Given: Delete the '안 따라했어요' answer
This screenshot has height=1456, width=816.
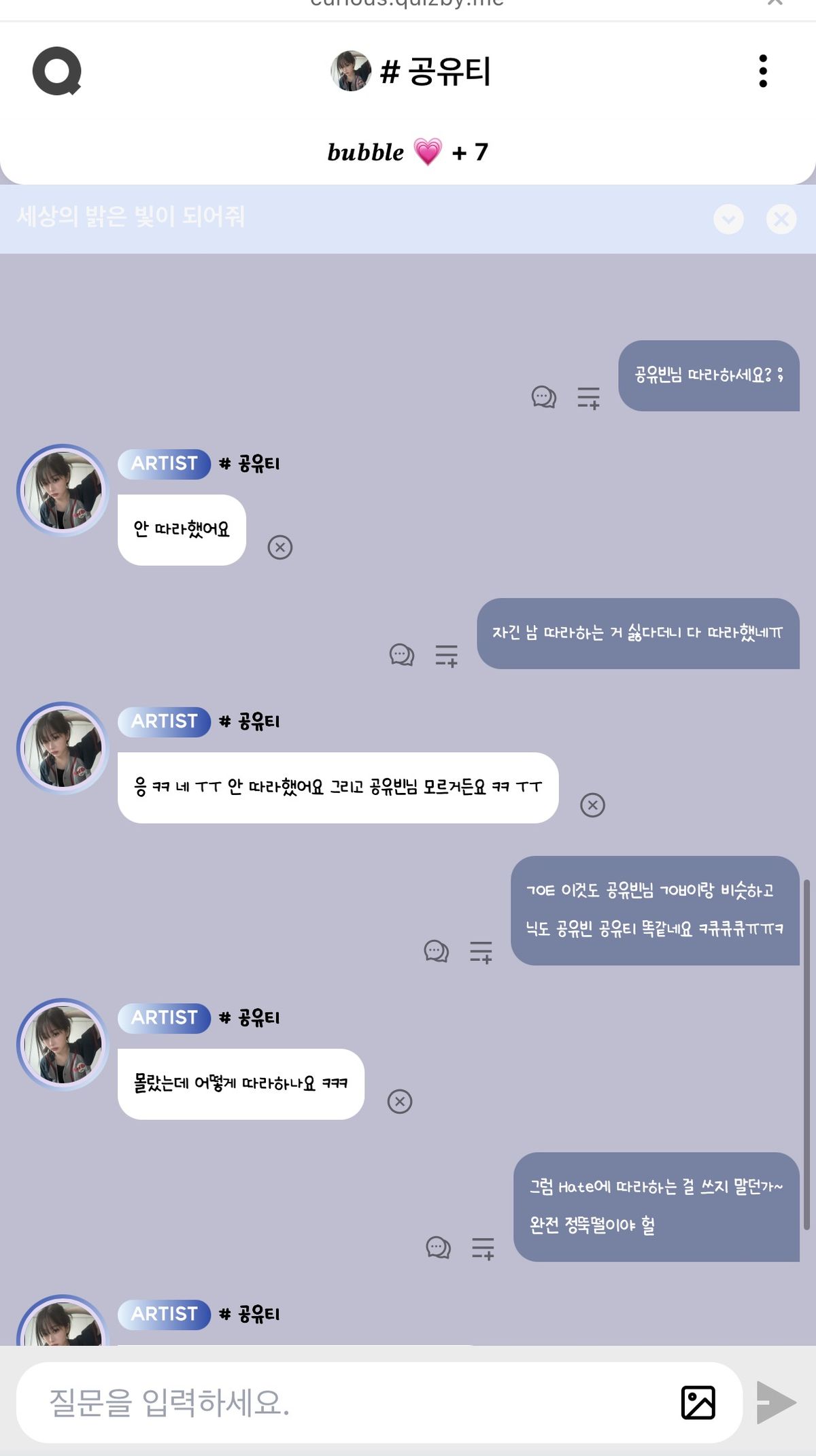Looking at the screenshot, I should pyautogui.click(x=279, y=547).
